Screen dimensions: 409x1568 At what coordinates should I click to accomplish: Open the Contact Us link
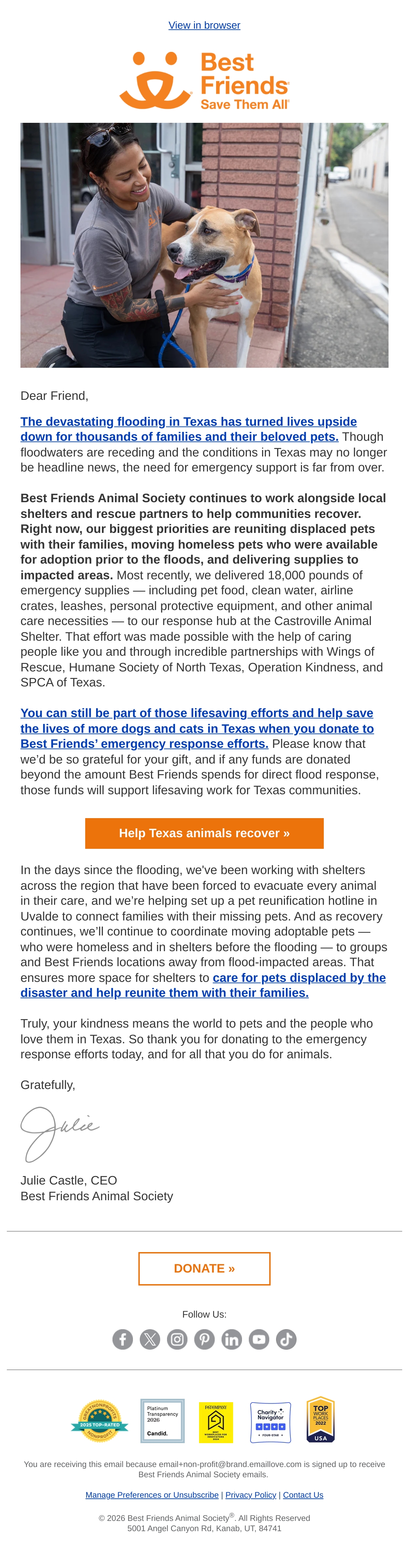coord(303,1494)
